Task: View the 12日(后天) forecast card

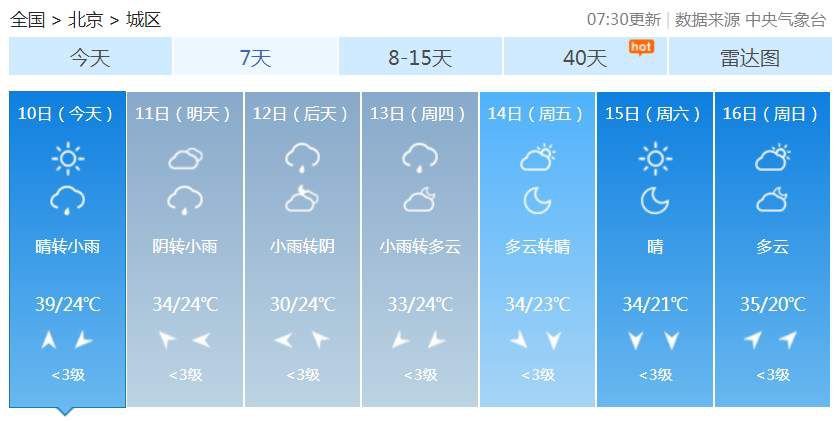Action: point(302,250)
